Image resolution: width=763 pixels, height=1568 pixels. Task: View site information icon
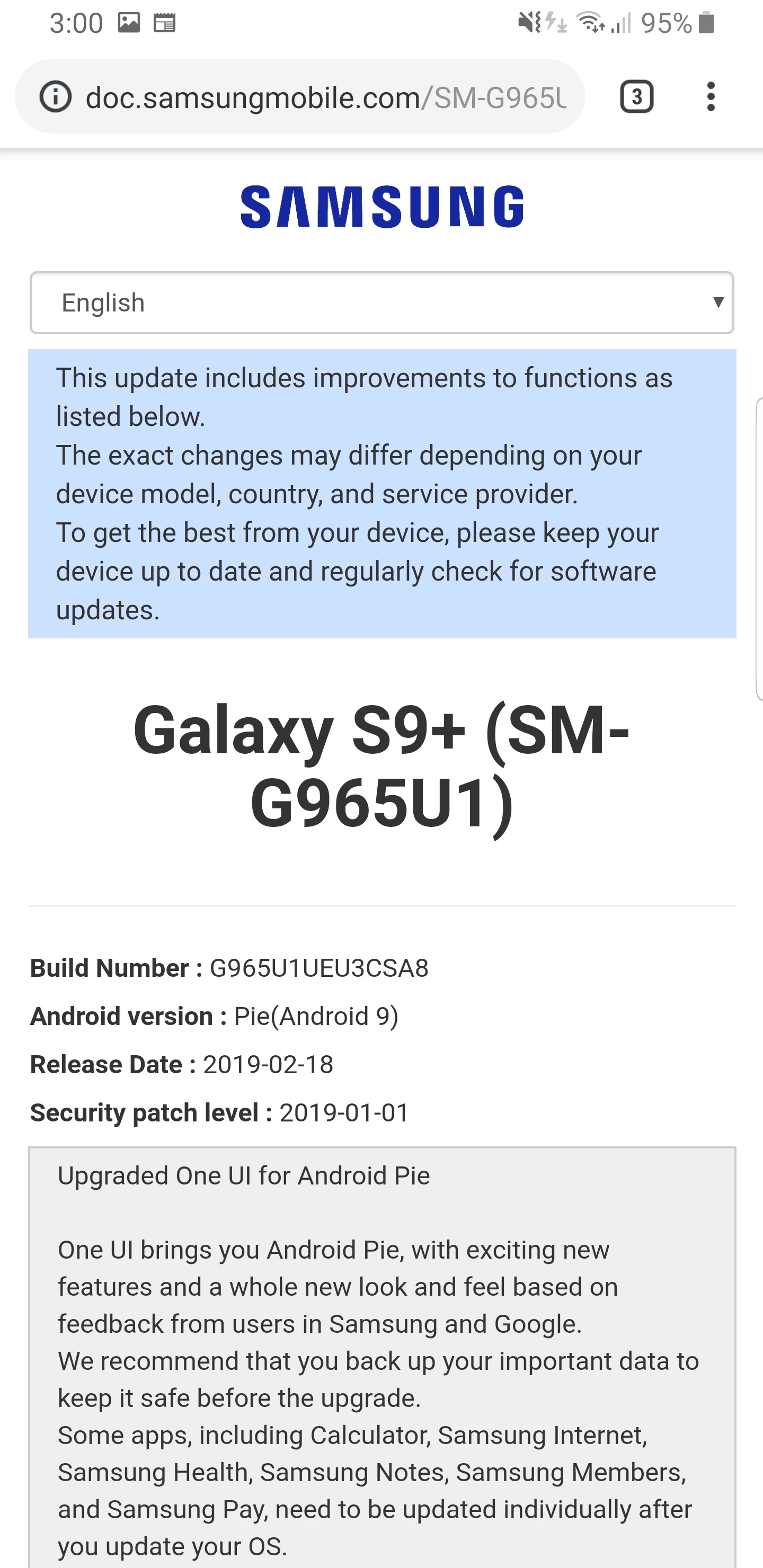pos(56,97)
